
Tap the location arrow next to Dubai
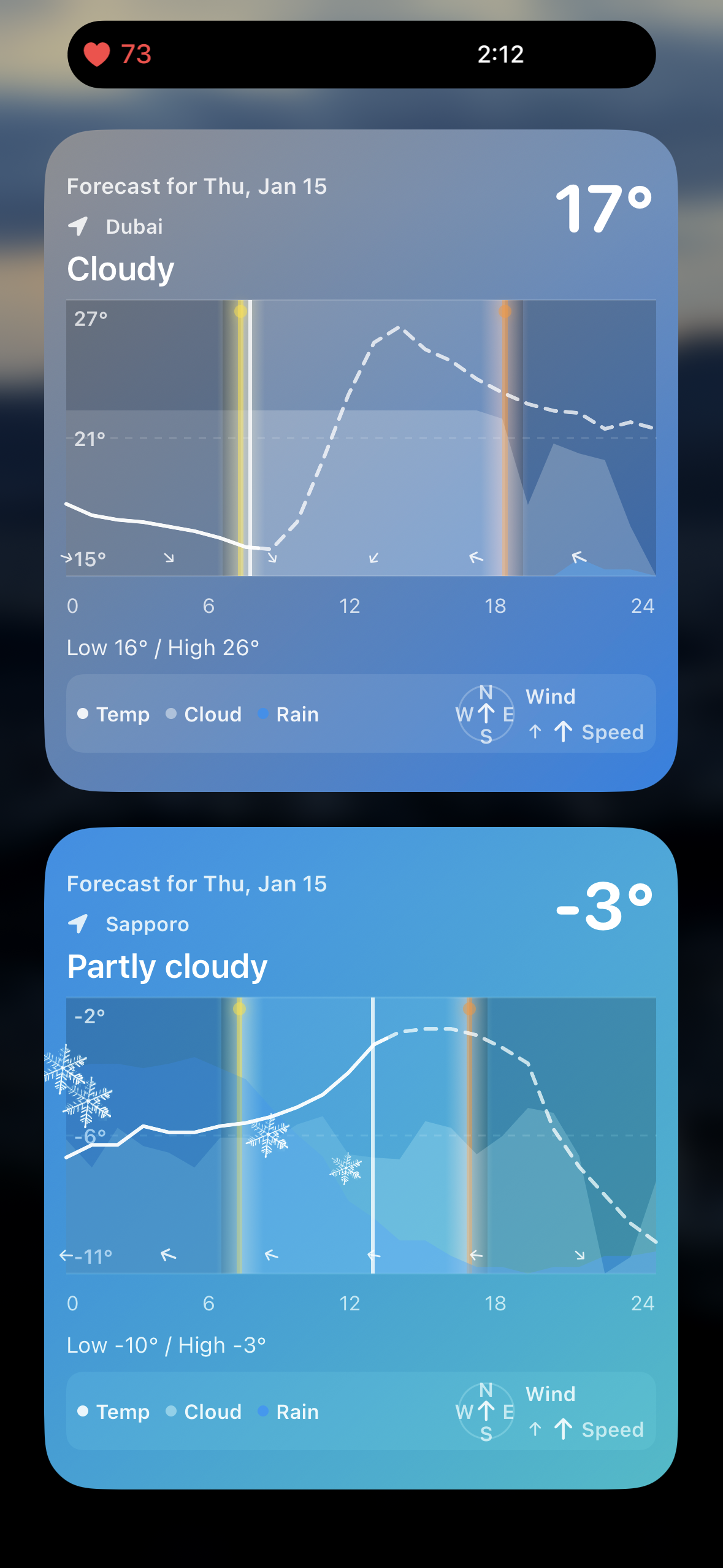[x=78, y=226]
